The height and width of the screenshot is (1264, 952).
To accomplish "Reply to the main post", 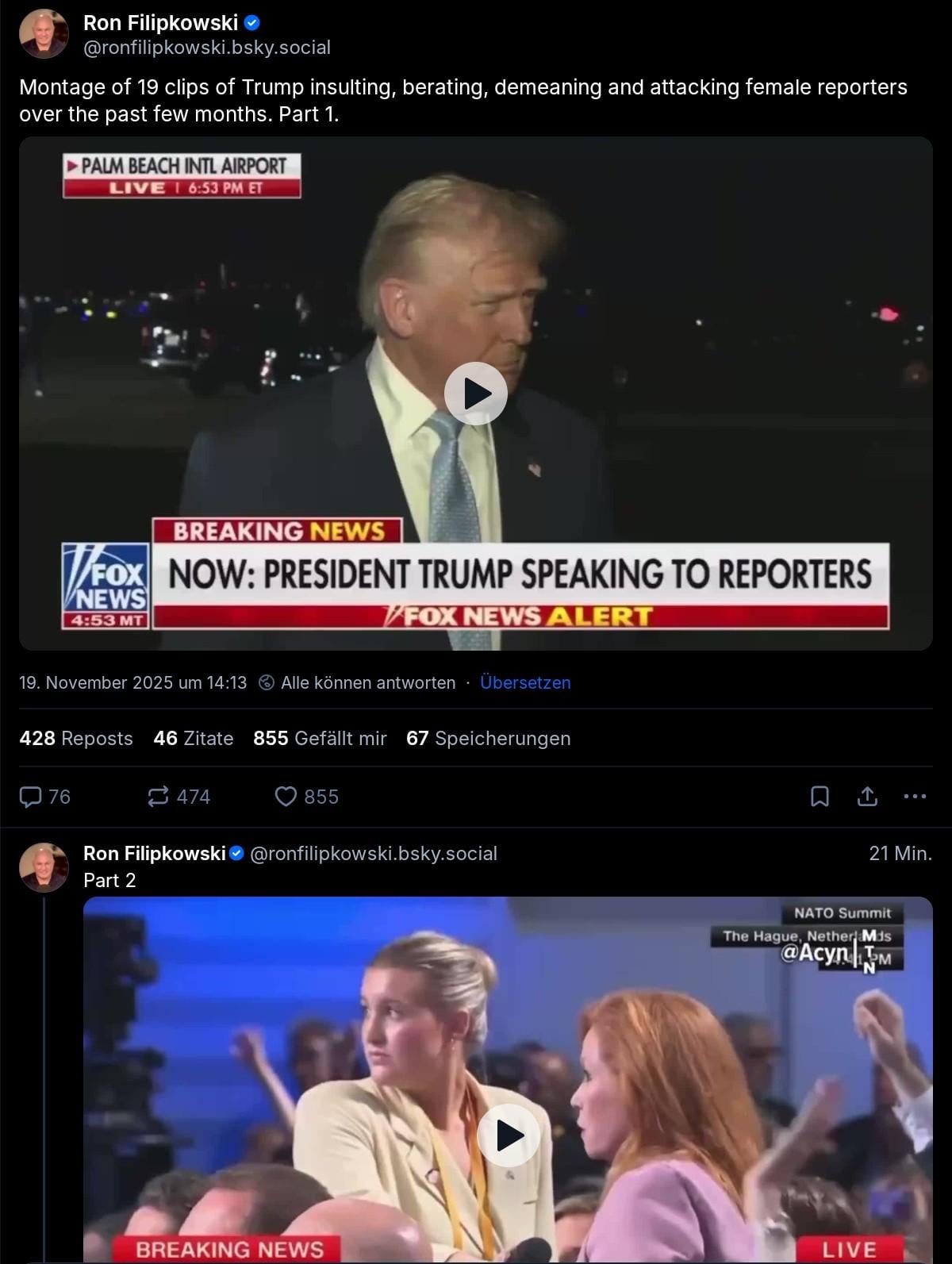I will coord(44,797).
